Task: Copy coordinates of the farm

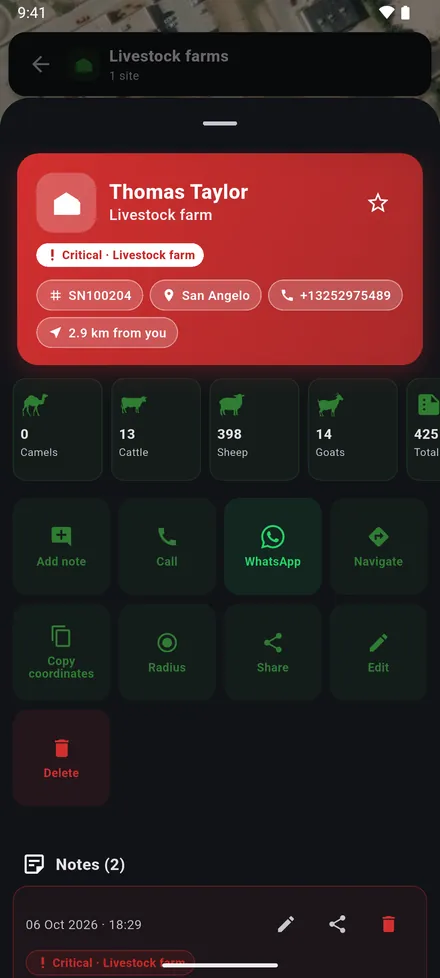Action: (x=61, y=652)
